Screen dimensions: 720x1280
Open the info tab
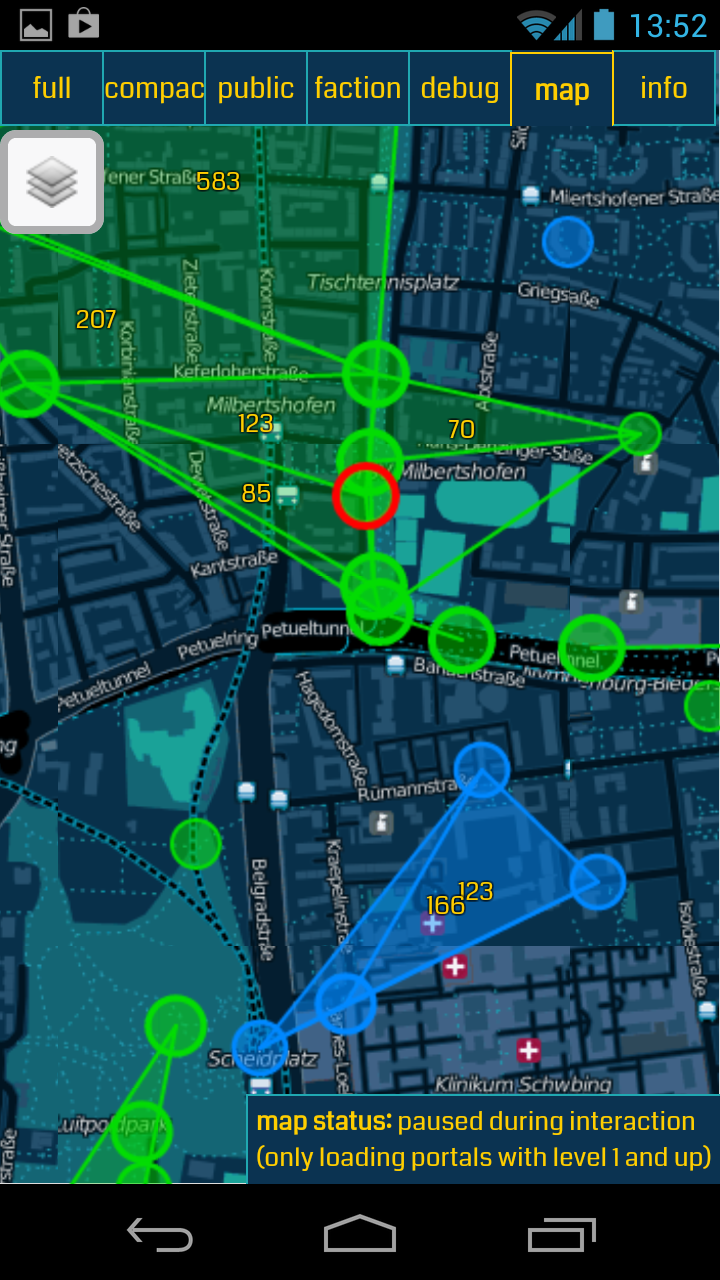664,88
